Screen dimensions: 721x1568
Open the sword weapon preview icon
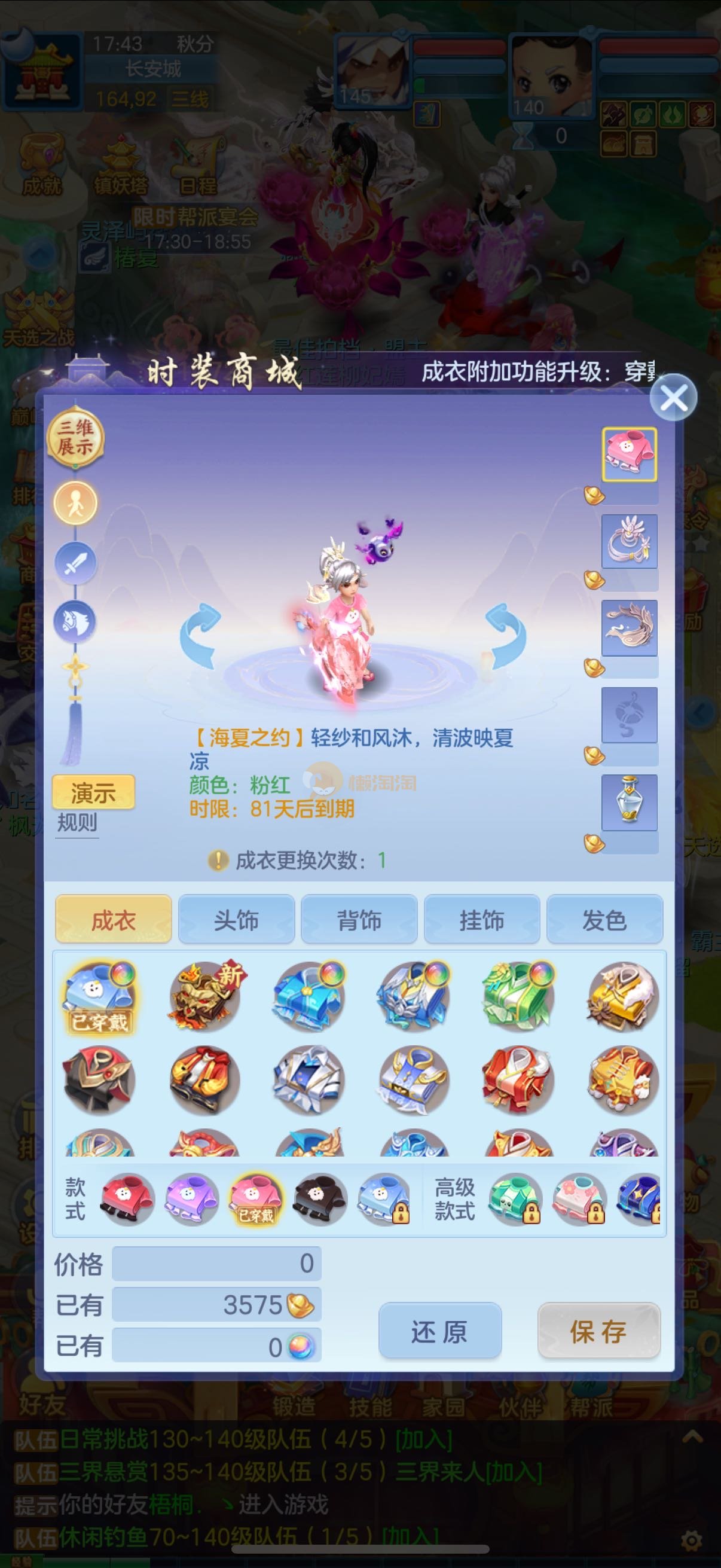coord(75,562)
